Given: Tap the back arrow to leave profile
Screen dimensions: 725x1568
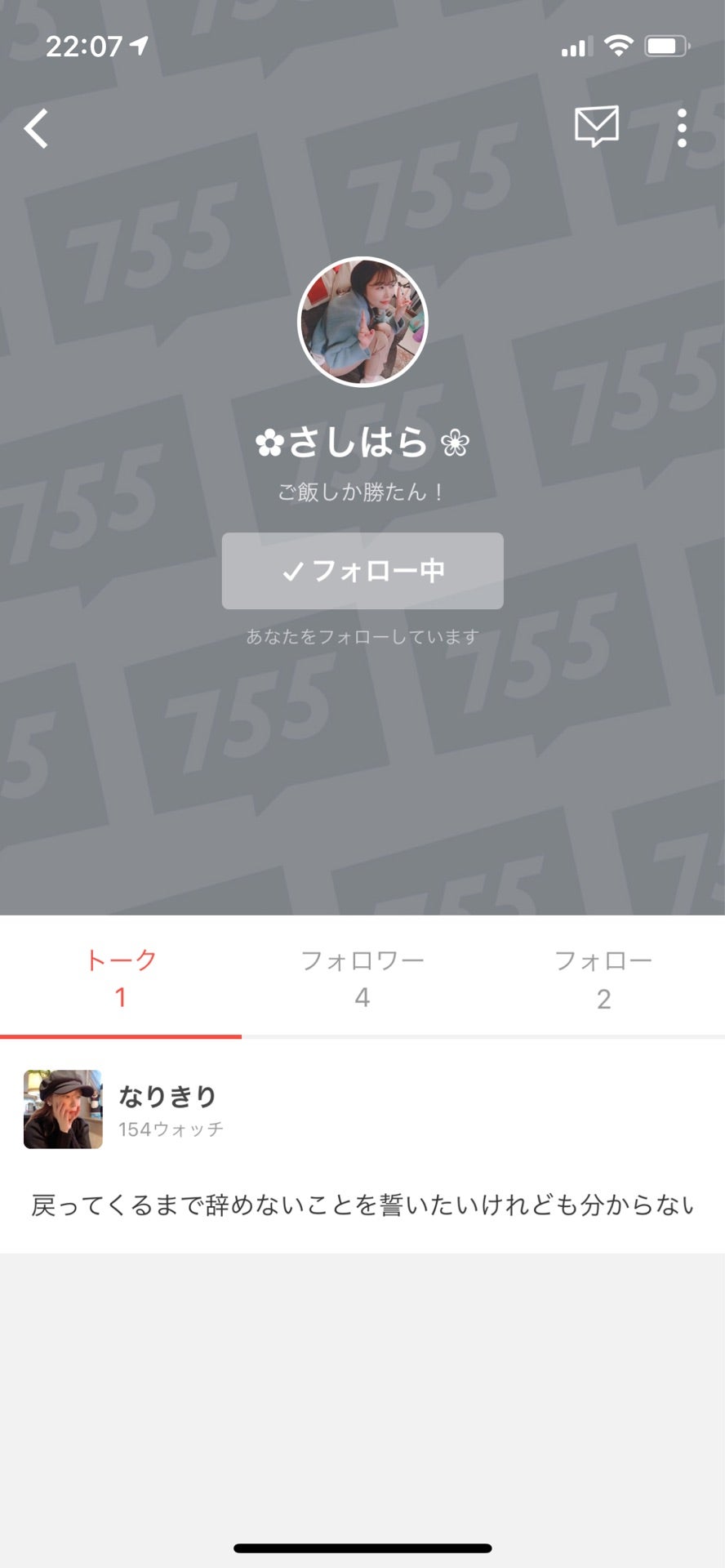Looking at the screenshot, I should pos(36,127).
